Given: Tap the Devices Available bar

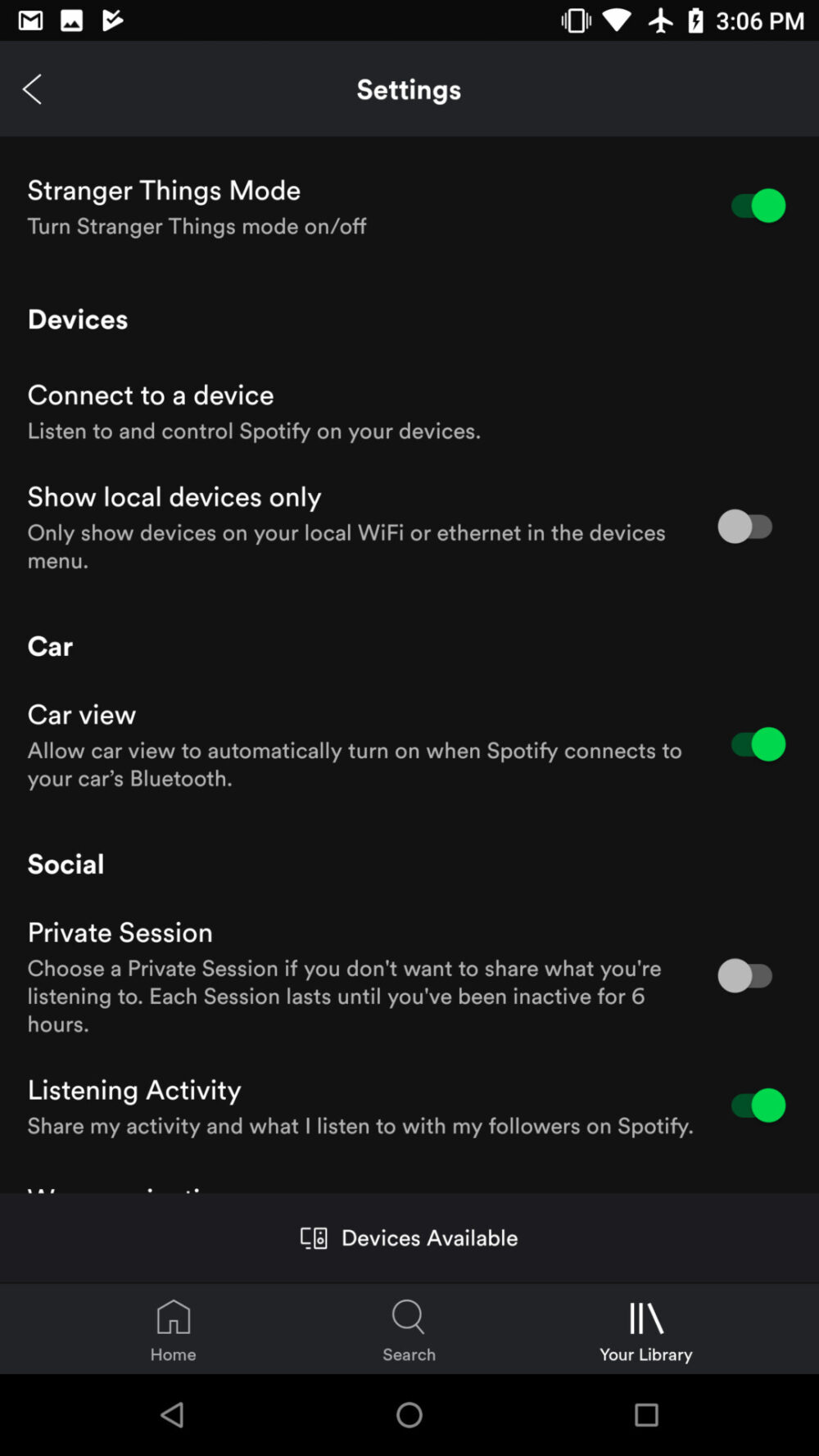Looking at the screenshot, I should (x=409, y=1237).
